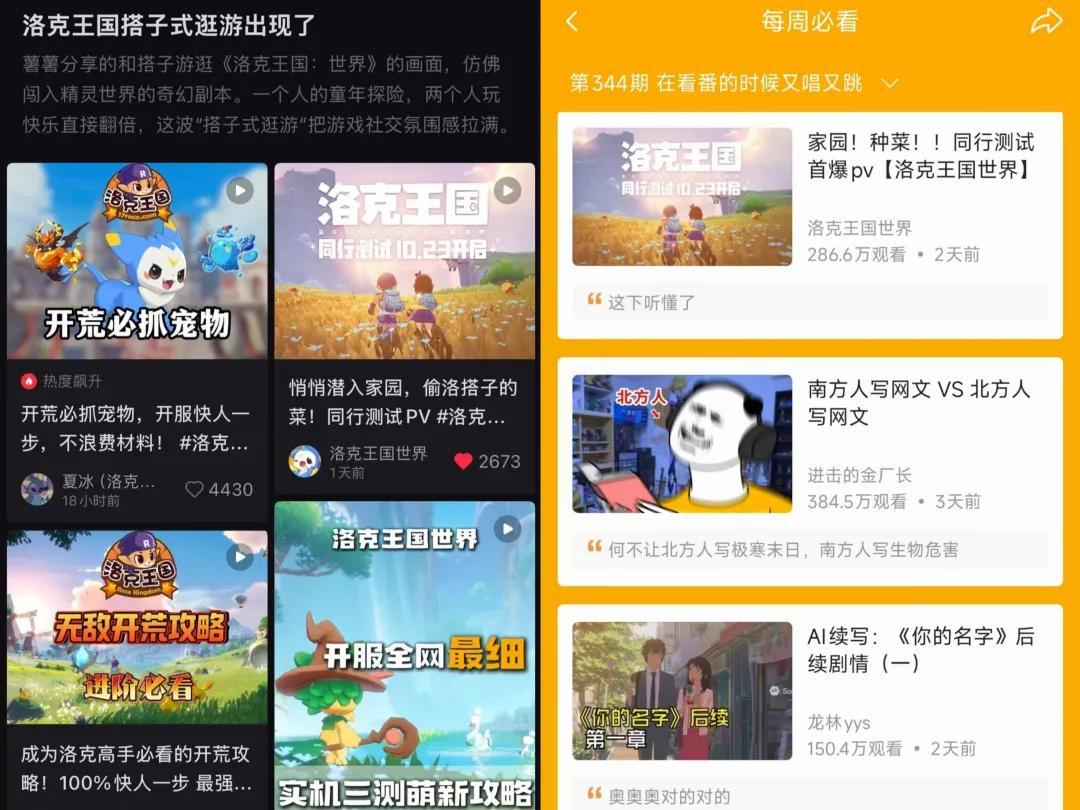Screen dimensions: 1080x810
Task: Unlike the 洛克王国世界 post with 2673 likes
Action: [463, 461]
